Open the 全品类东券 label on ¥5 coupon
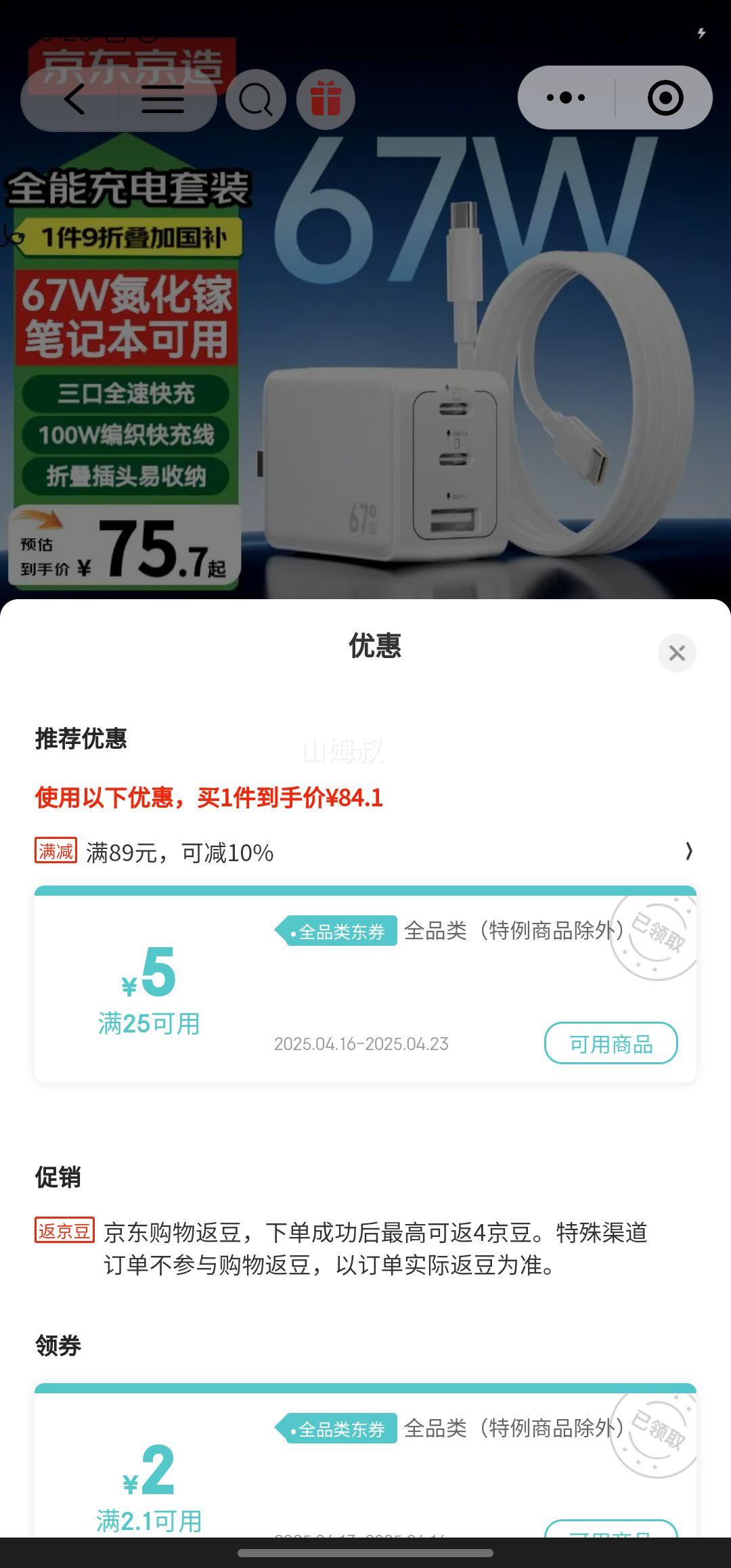Image resolution: width=731 pixels, height=1568 pixels. click(x=337, y=932)
